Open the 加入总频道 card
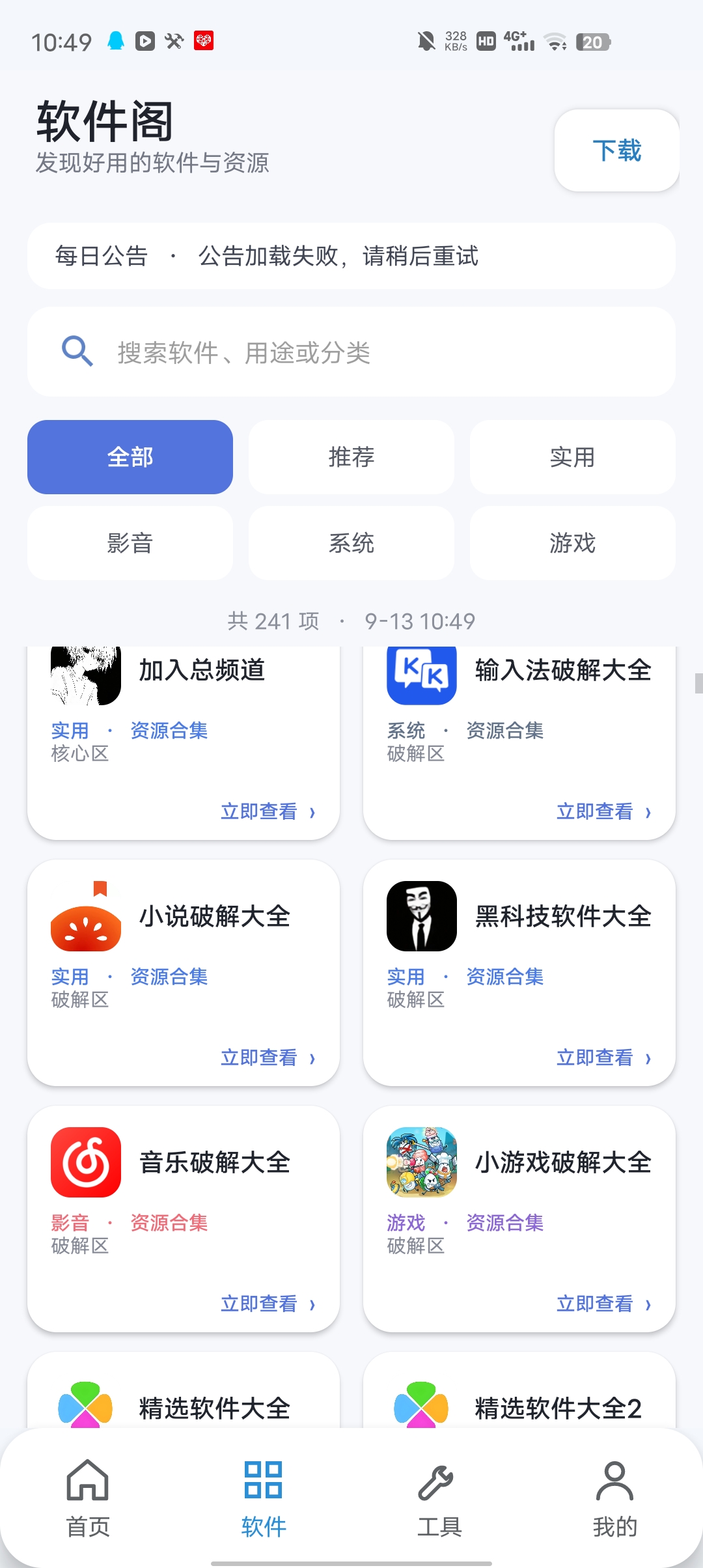 coord(184,742)
